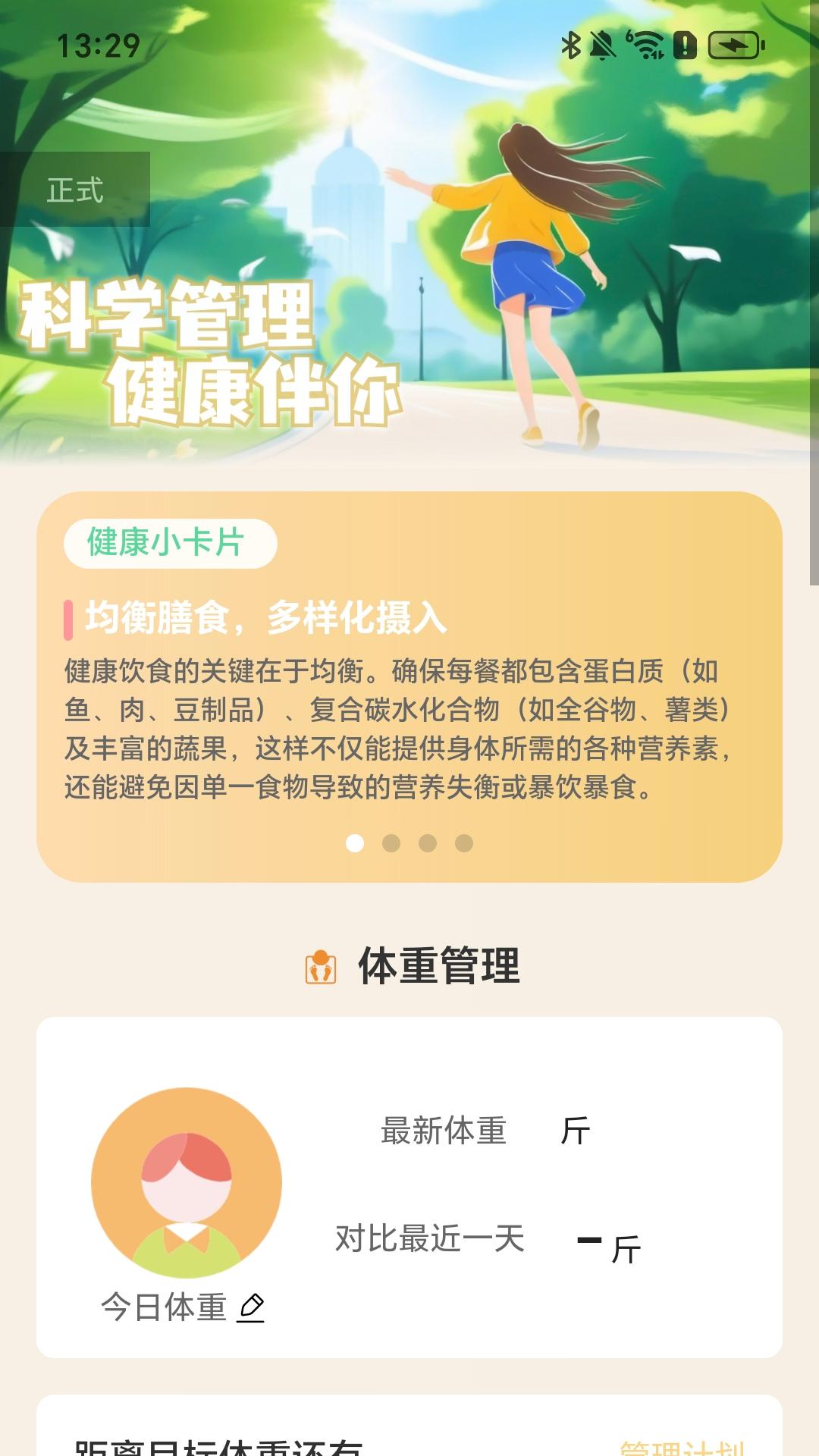Show the fourth health card page dot
Image resolution: width=819 pixels, height=1456 pixels.
[464, 843]
